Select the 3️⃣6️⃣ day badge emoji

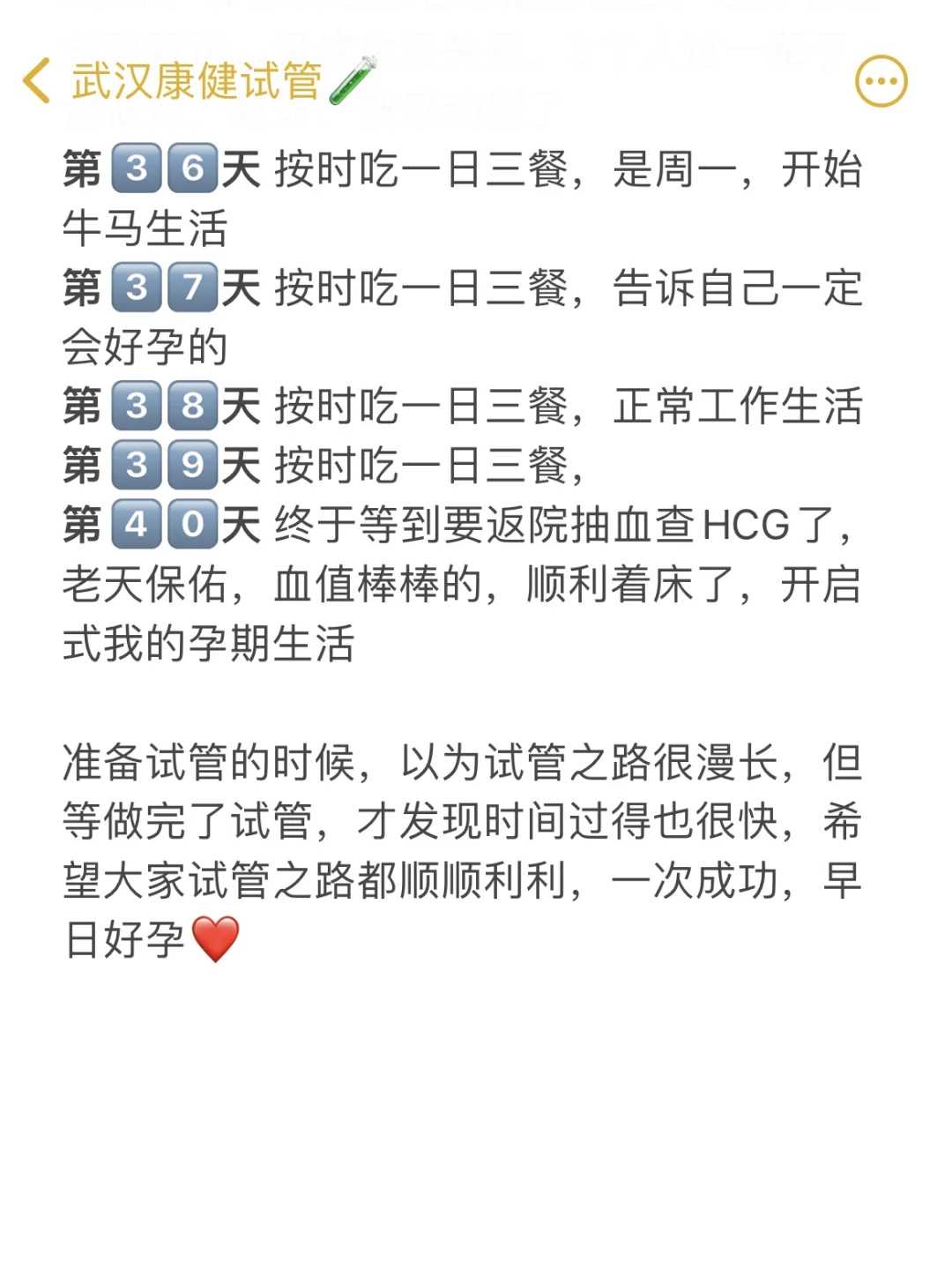(163, 168)
